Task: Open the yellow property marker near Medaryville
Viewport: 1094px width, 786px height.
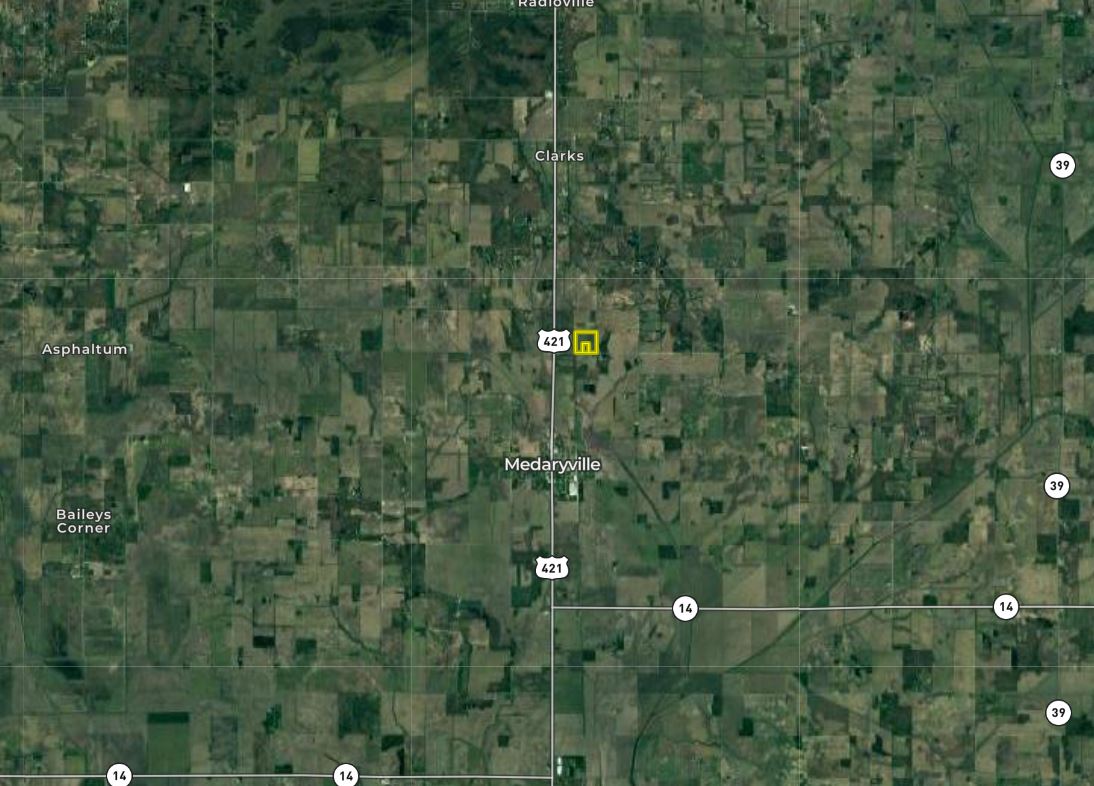Action: coord(586,343)
